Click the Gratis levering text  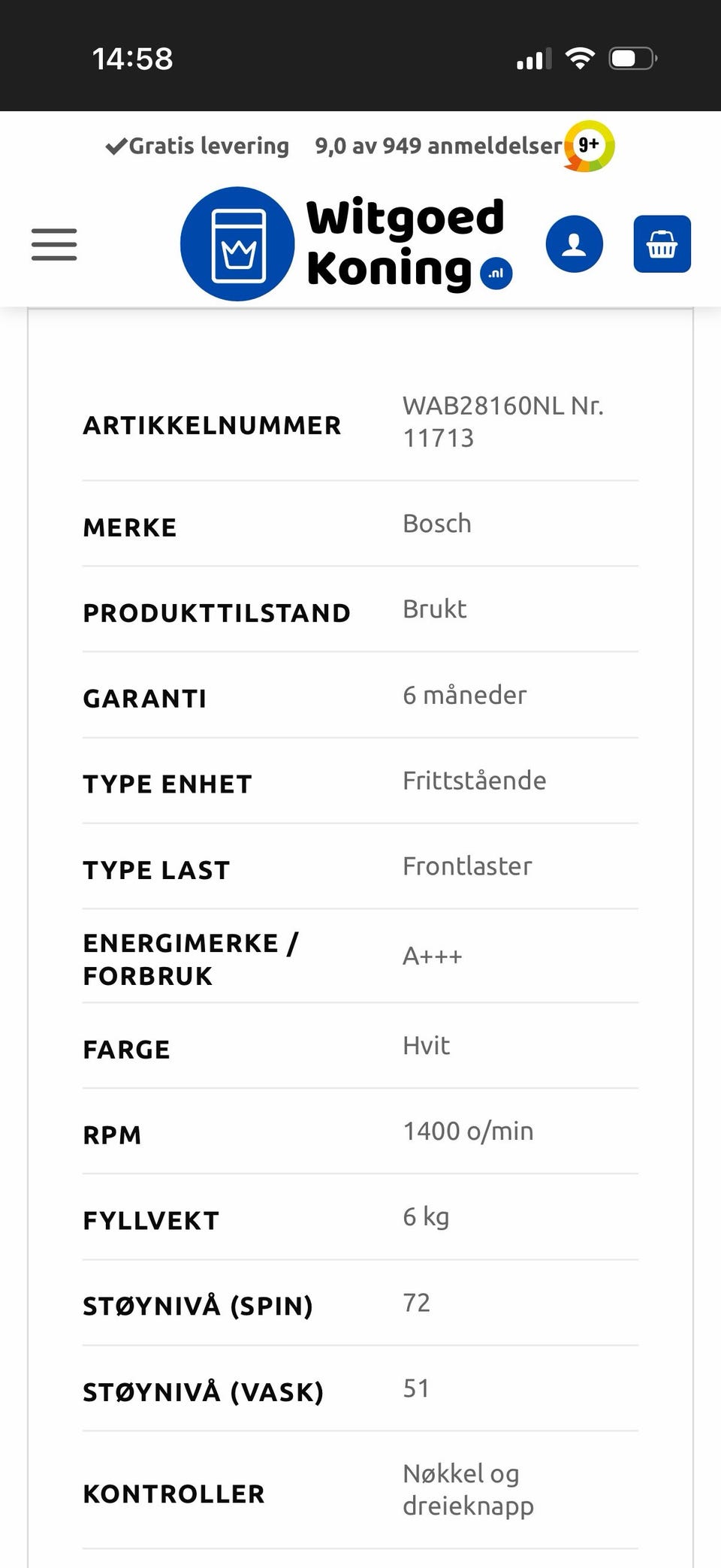[x=210, y=145]
